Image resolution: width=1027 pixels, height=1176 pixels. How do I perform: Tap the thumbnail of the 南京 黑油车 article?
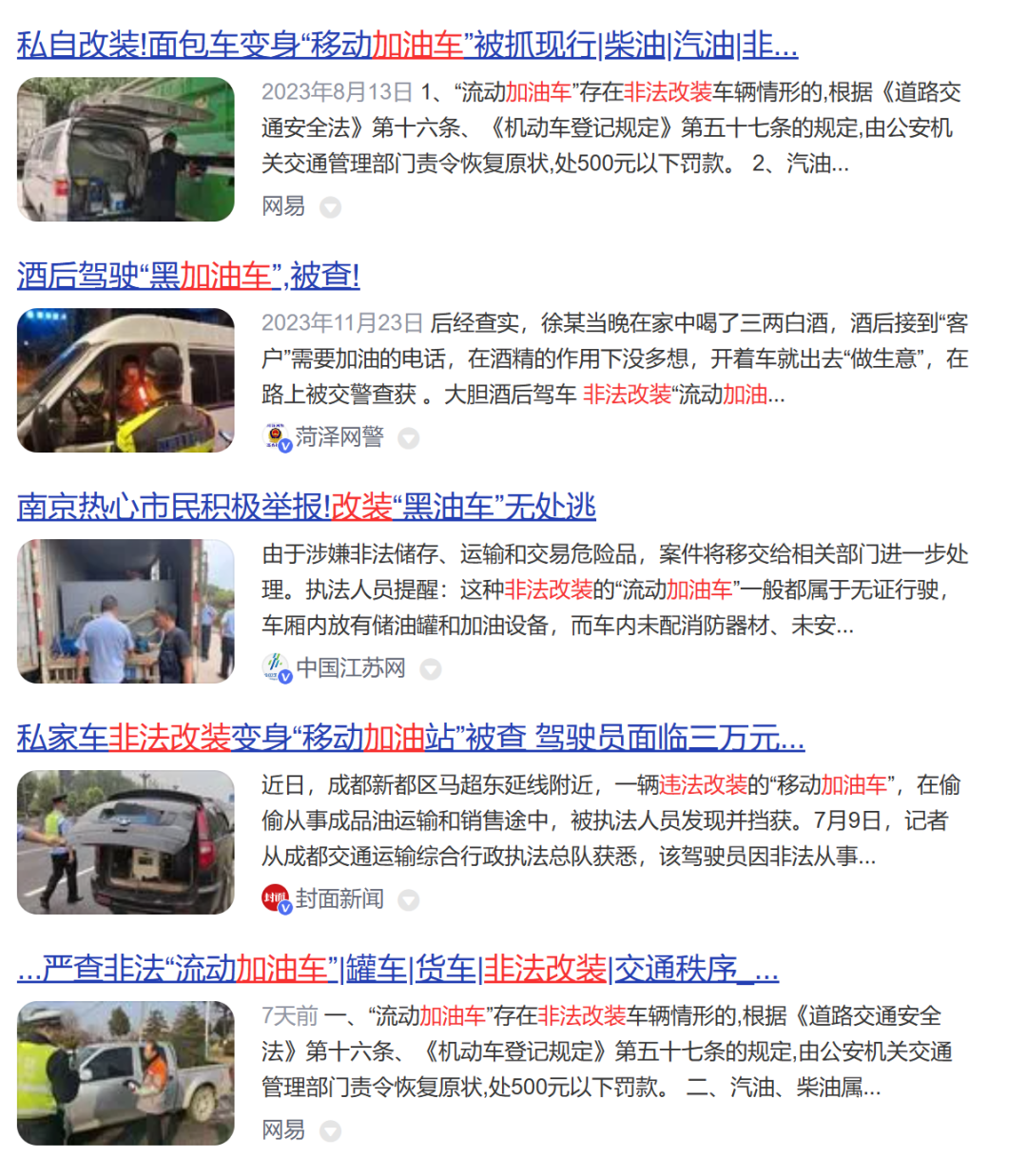tap(126, 611)
